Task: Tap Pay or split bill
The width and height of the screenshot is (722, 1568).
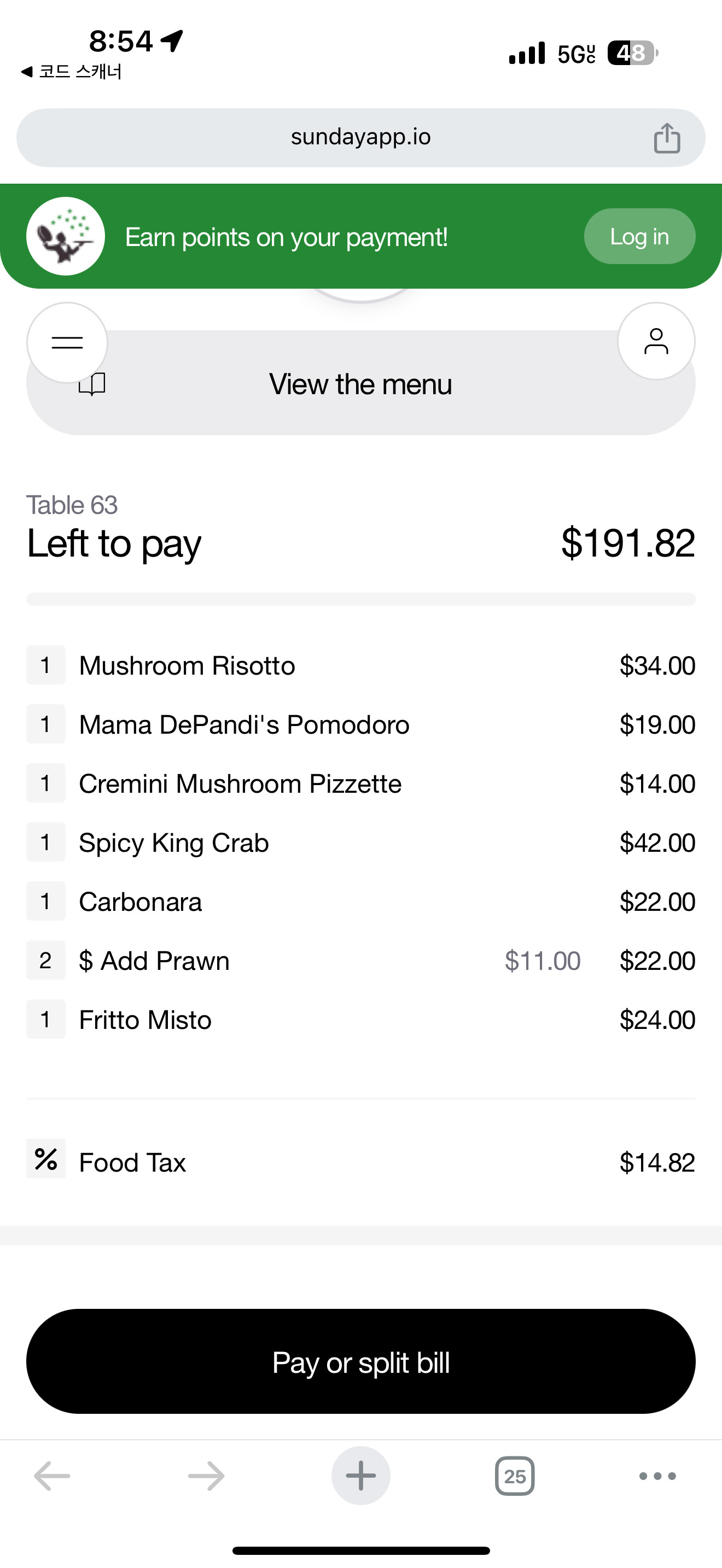Action: click(360, 1362)
